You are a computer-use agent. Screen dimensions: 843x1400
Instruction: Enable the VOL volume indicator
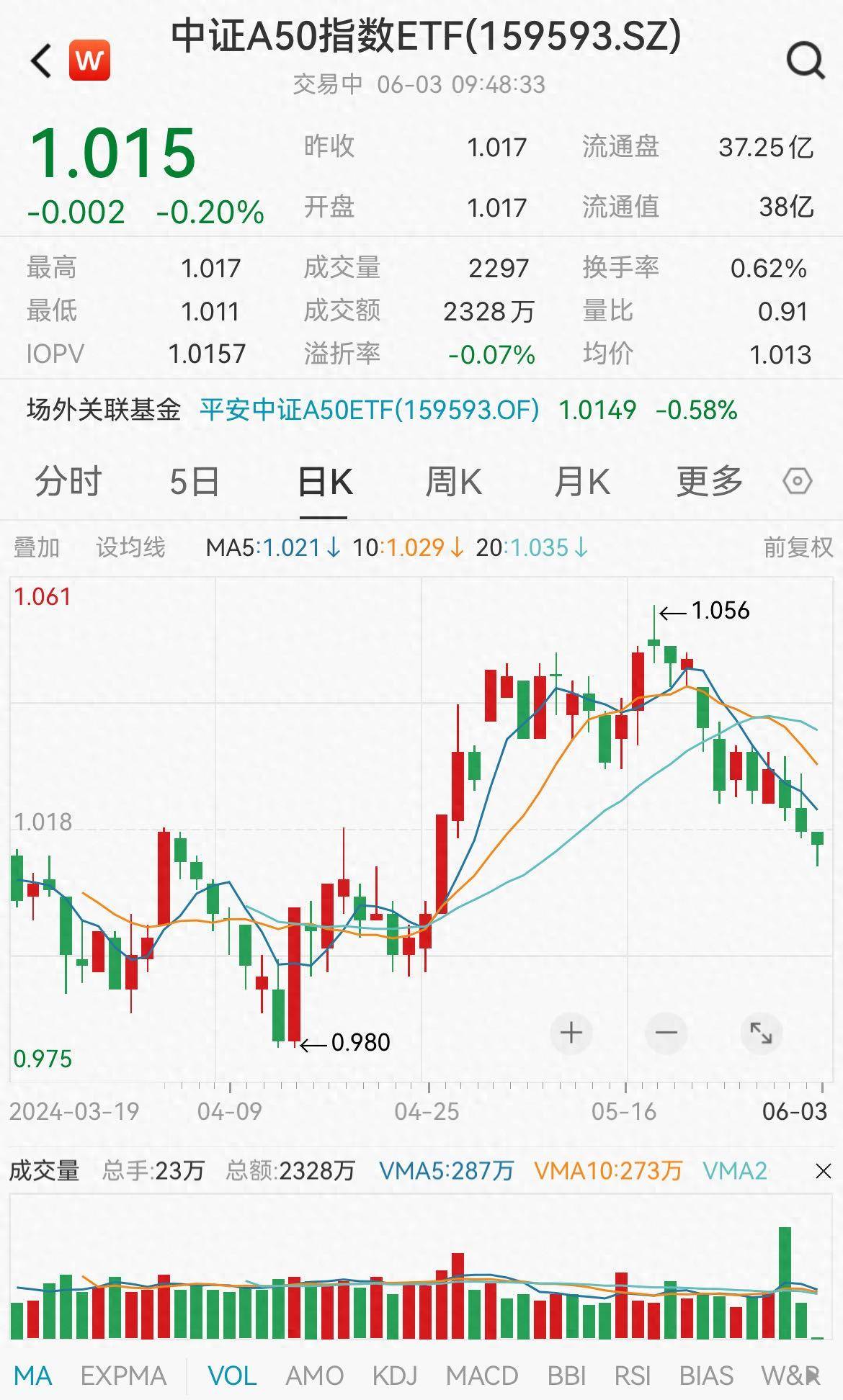(233, 1374)
